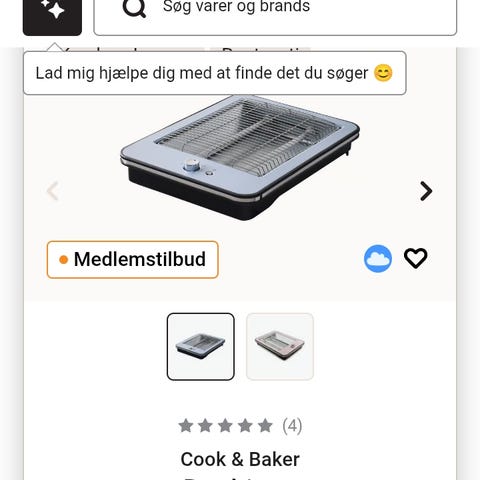Image resolution: width=480 pixels, height=480 pixels.
Task: Open the star ratings with 4 reviews
Action: click(240, 426)
